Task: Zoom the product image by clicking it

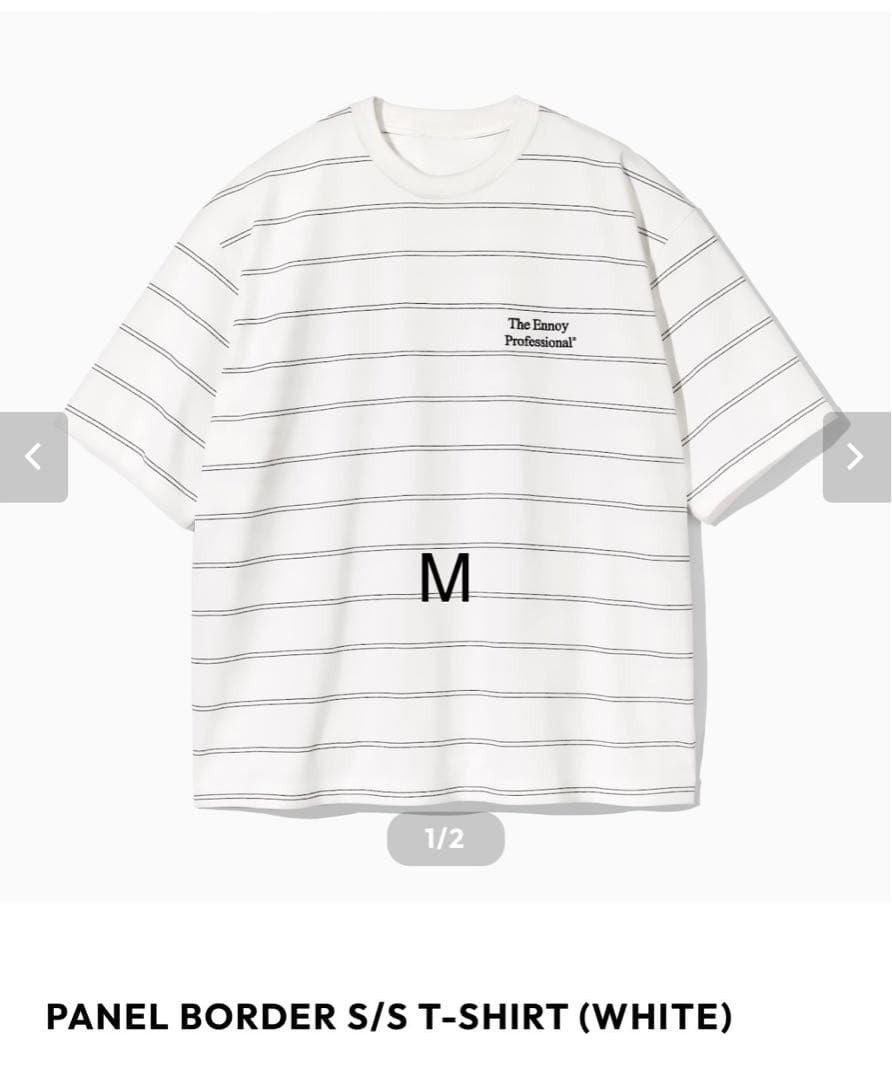Action: (446, 450)
